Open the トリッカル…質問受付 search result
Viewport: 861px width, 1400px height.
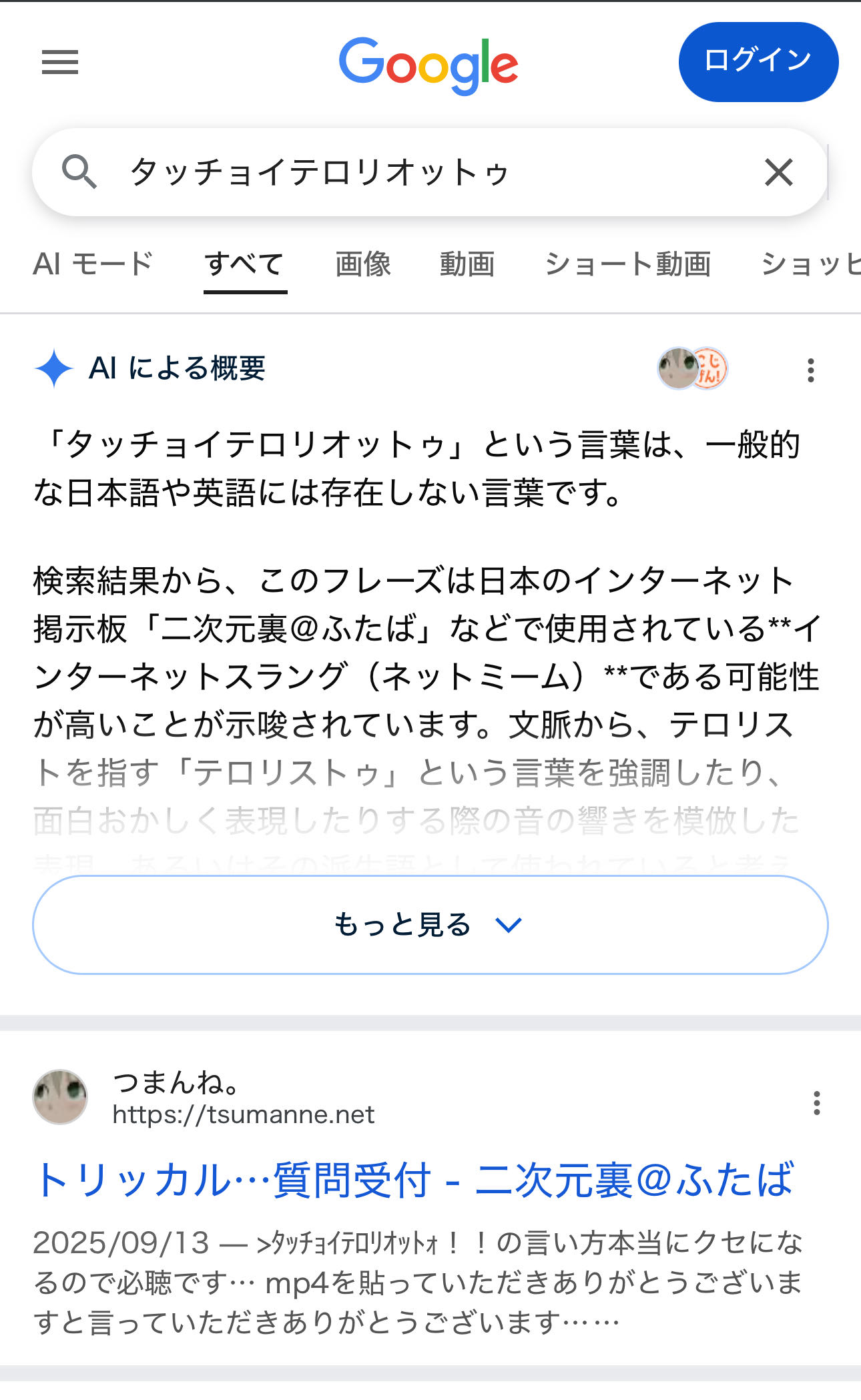pos(414,1180)
